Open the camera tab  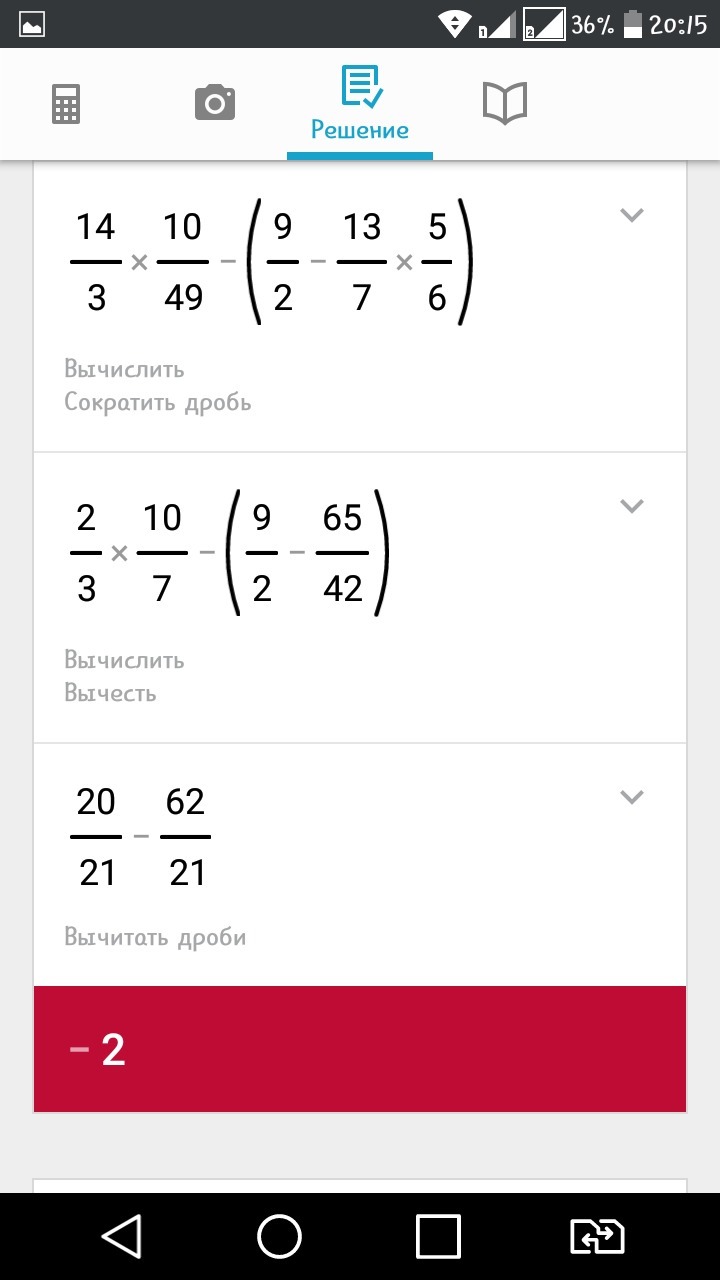click(x=214, y=103)
